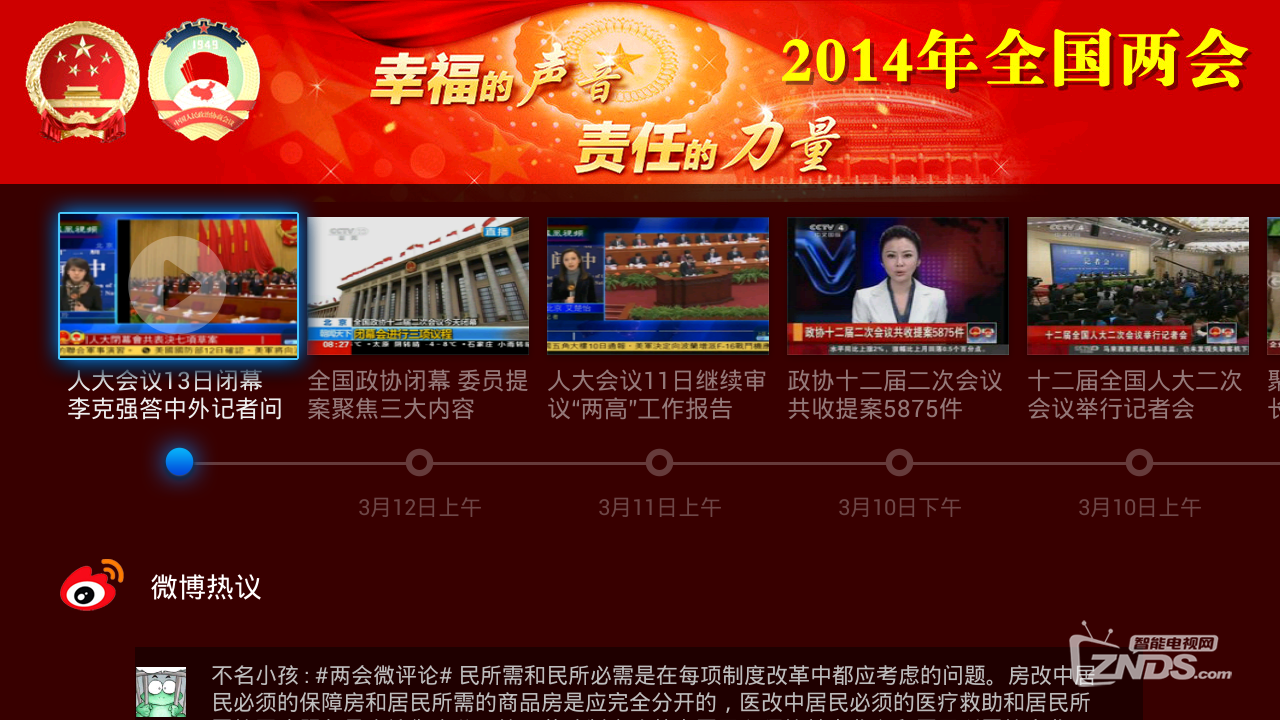Open the 全国政协闭幕 委员提案聚焦三大内容 video
The width and height of the screenshot is (1280, 720).
pyautogui.click(x=418, y=285)
